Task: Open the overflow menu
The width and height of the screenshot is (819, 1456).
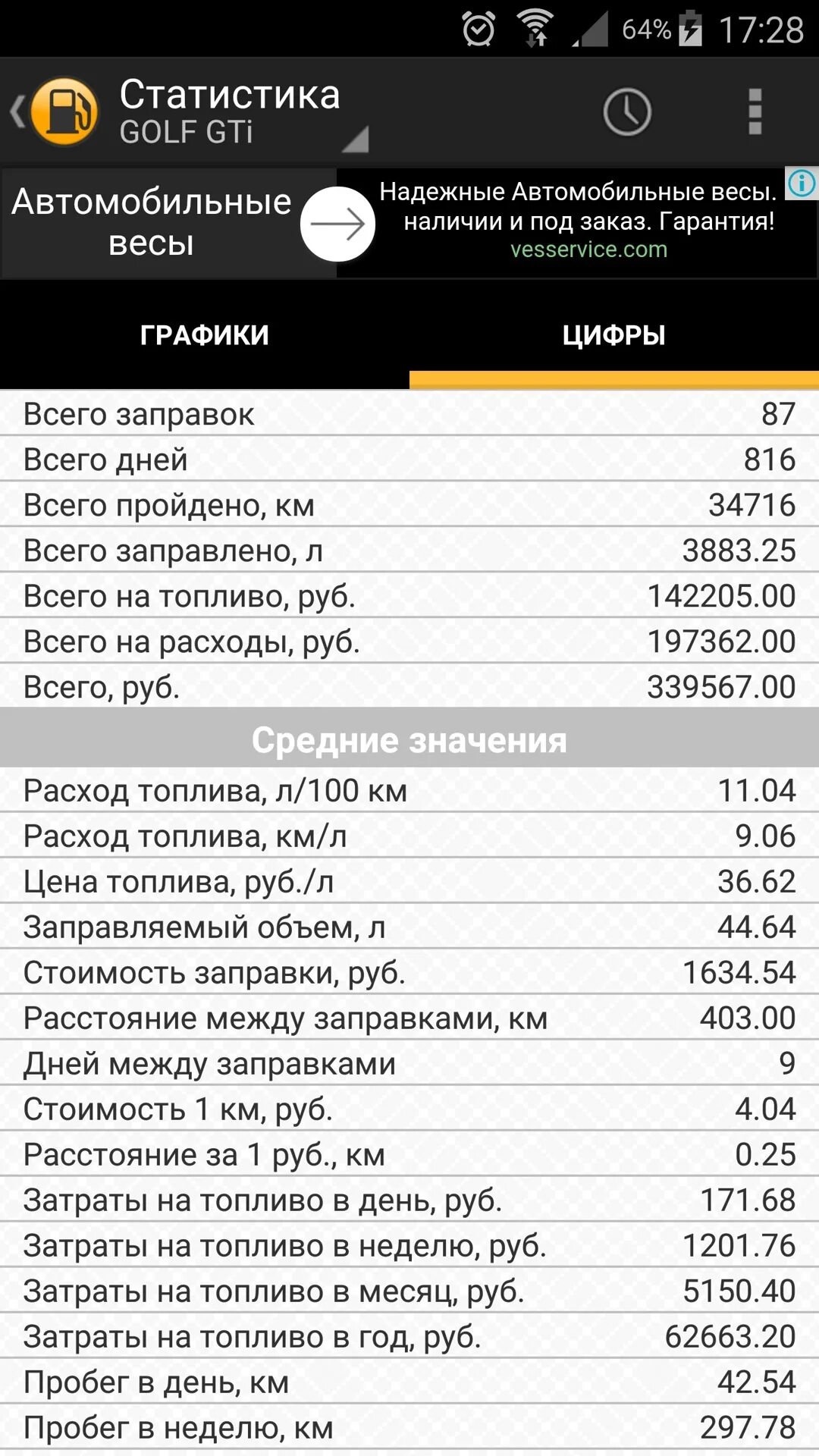Action: [x=755, y=112]
